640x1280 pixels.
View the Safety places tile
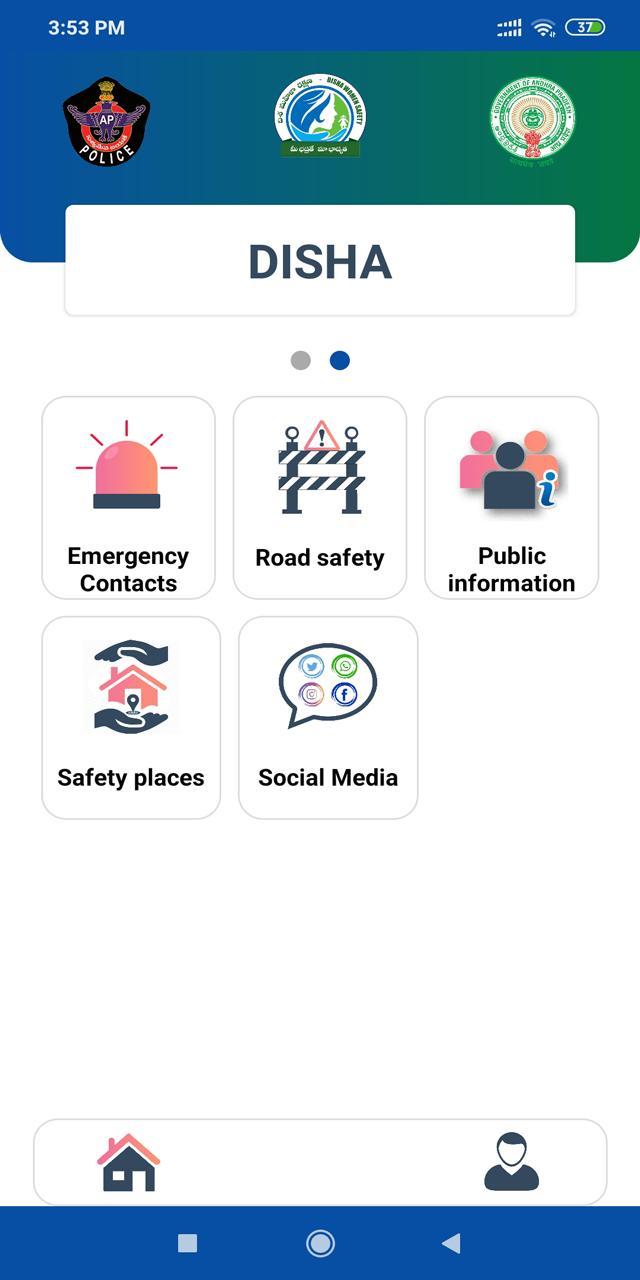point(130,718)
